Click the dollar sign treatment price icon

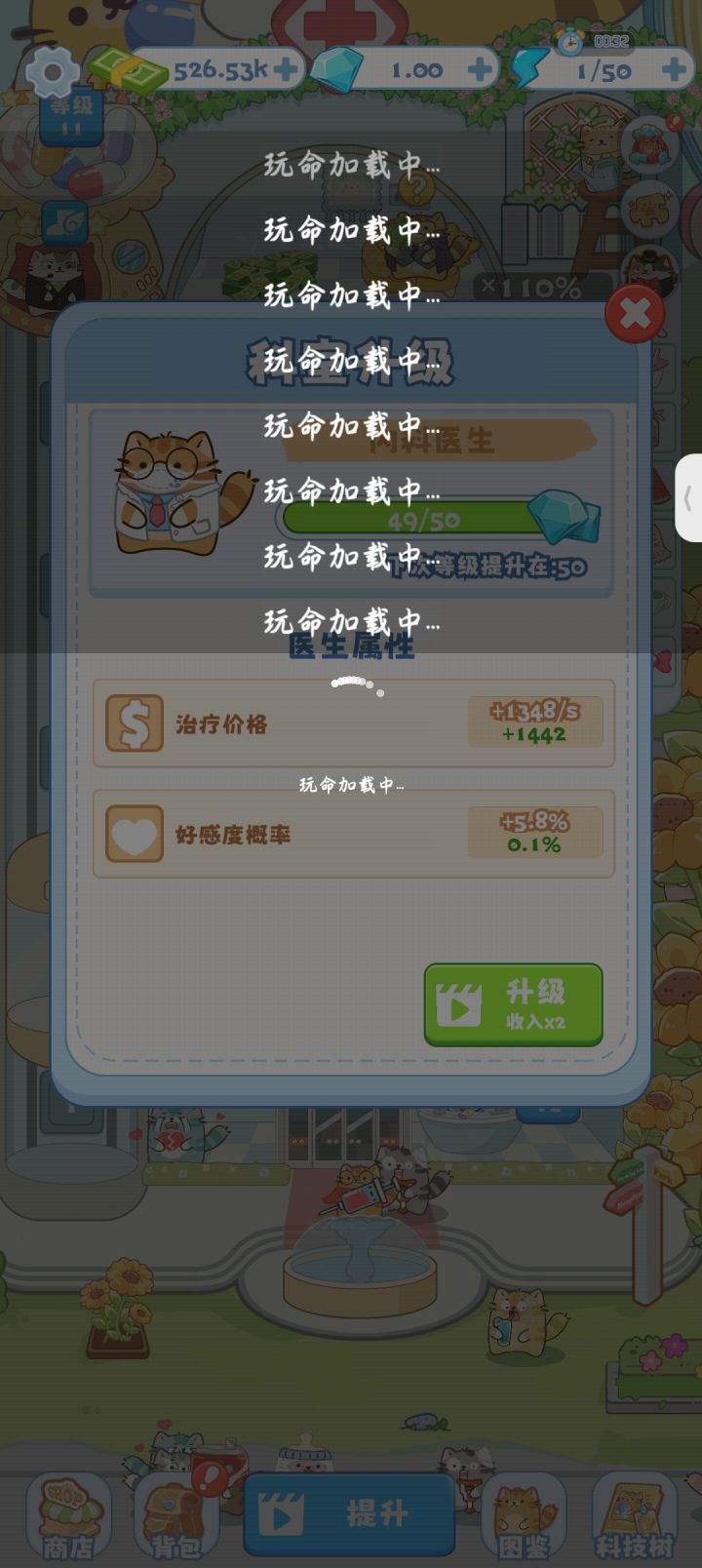point(134,723)
